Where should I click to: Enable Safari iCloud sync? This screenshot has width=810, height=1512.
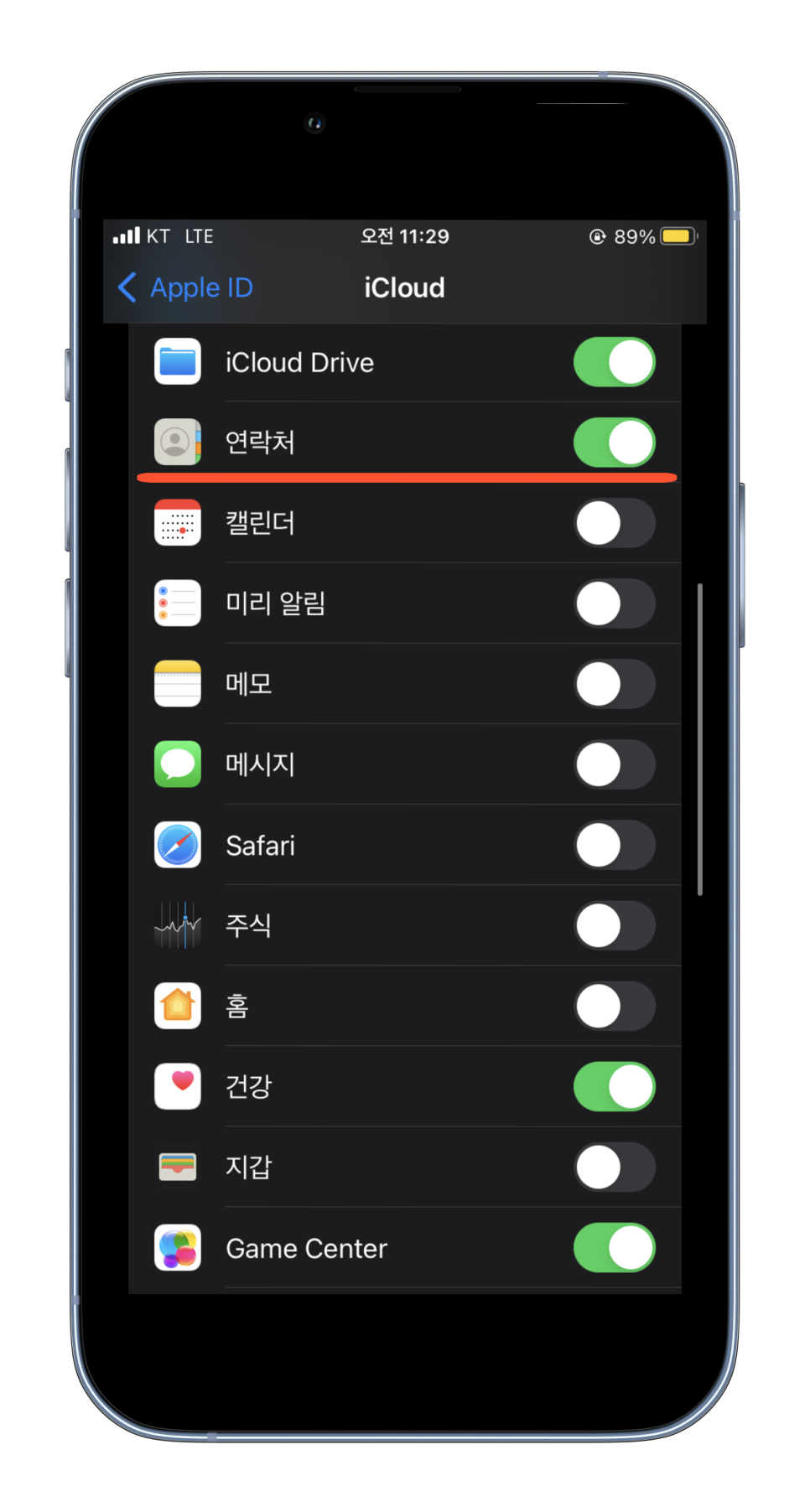[x=615, y=845]
